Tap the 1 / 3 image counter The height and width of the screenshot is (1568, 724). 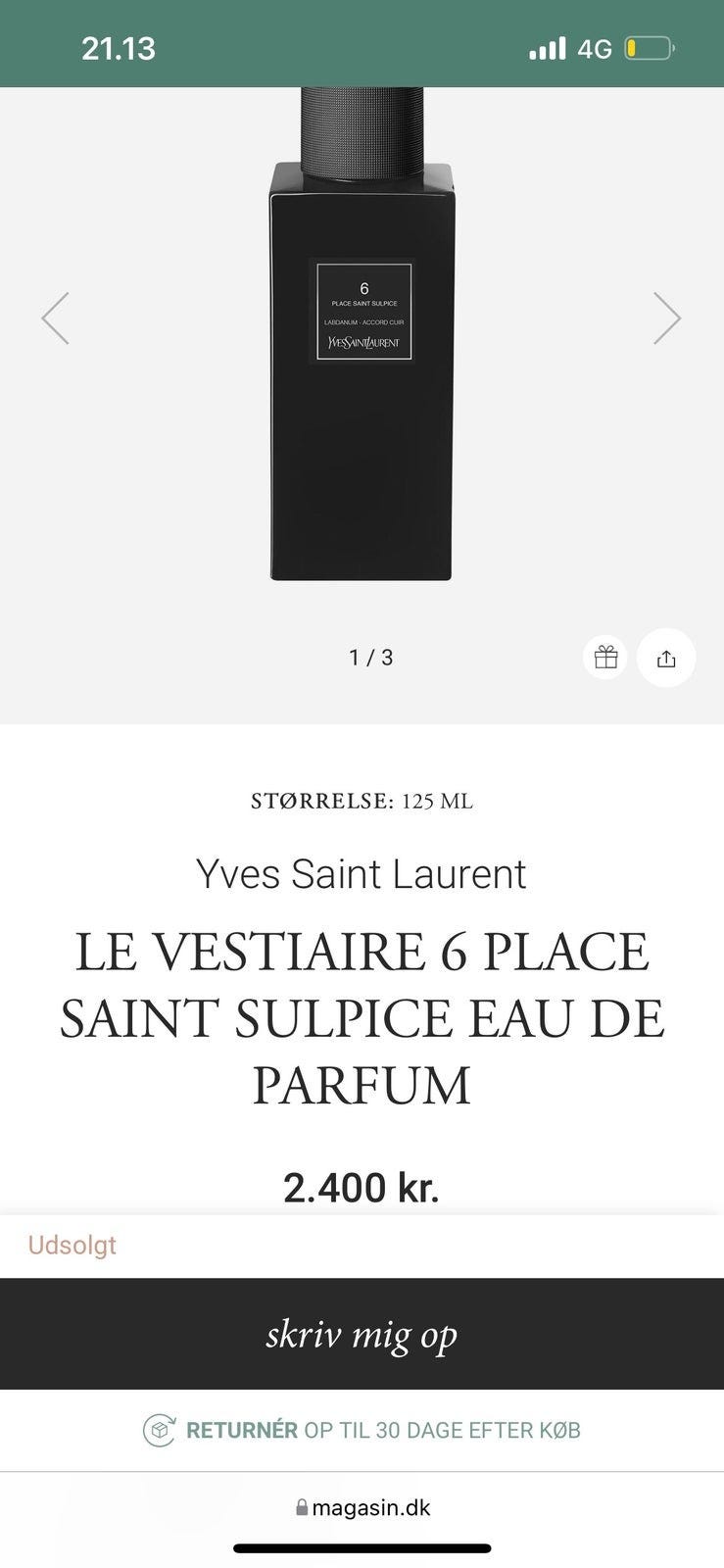coord(369,658)
